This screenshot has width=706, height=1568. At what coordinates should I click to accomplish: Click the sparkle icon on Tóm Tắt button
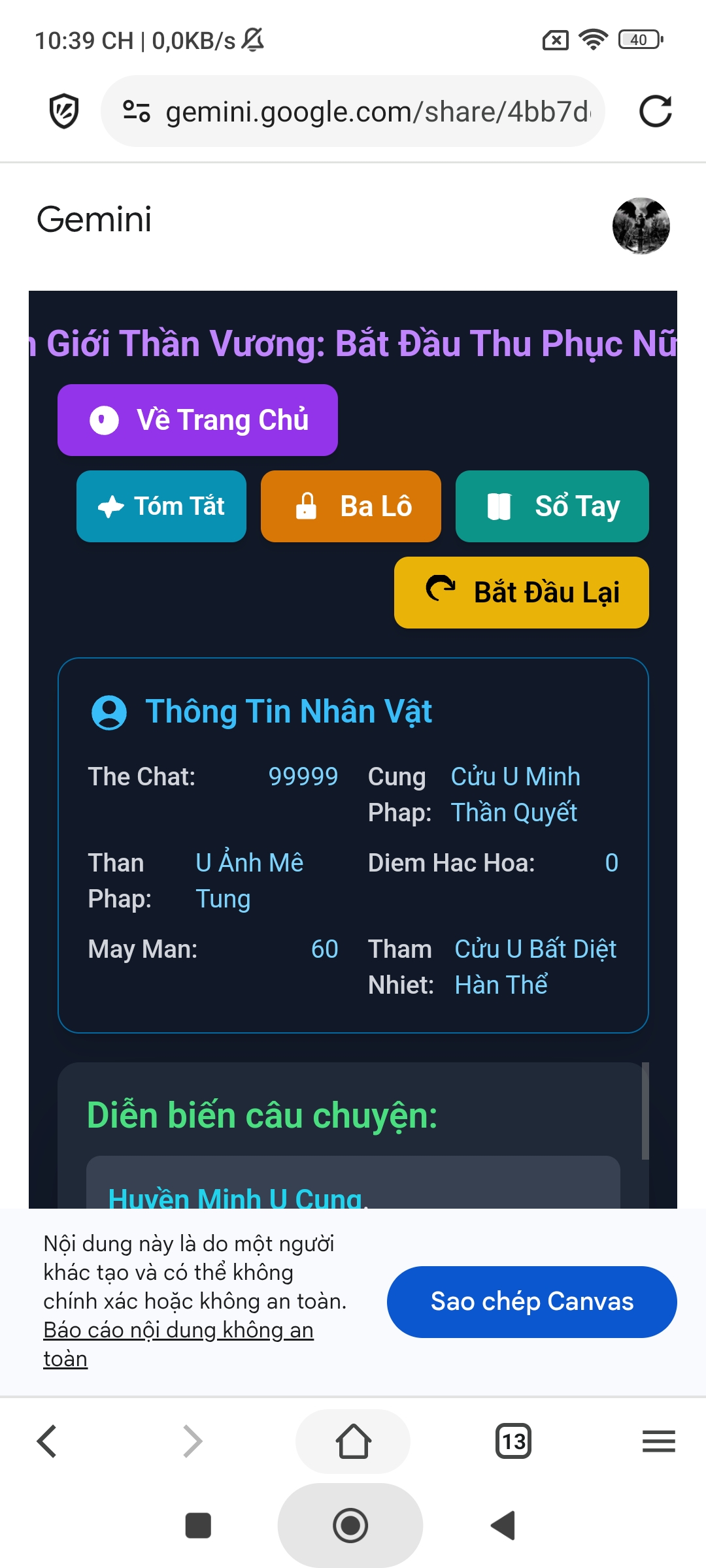(x=110, y=506)
